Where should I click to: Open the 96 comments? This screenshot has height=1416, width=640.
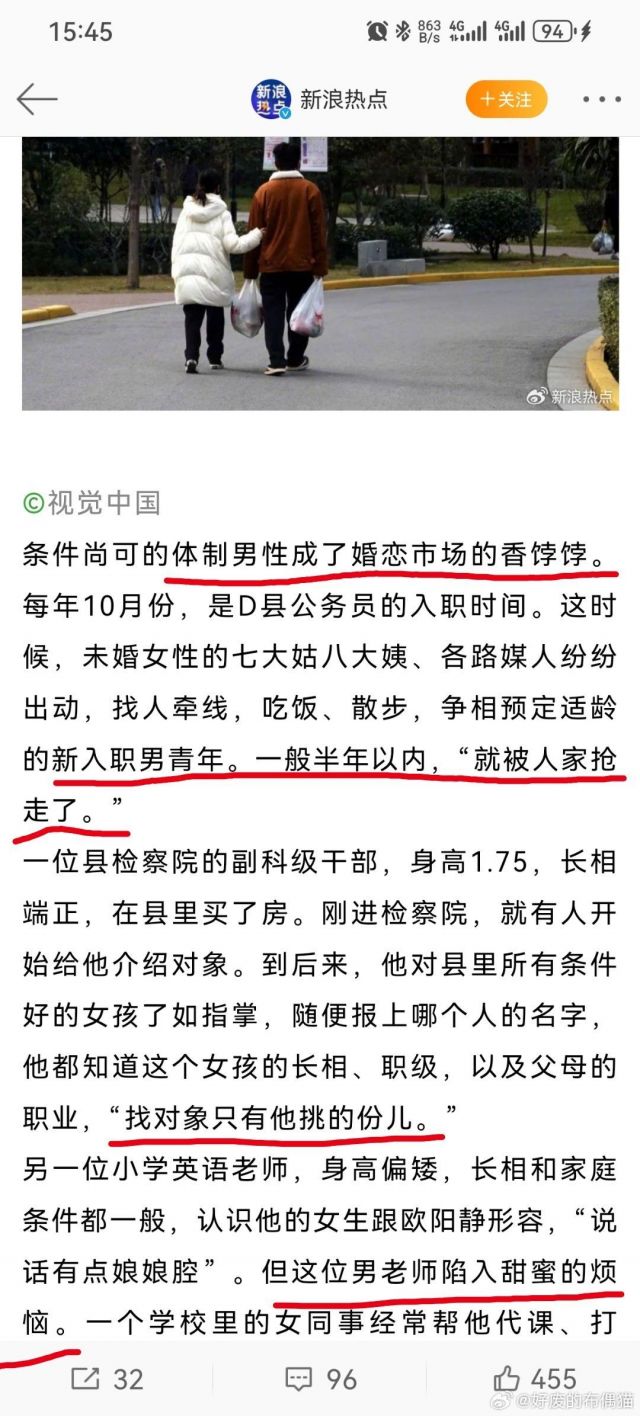(x=320, y=1379)
